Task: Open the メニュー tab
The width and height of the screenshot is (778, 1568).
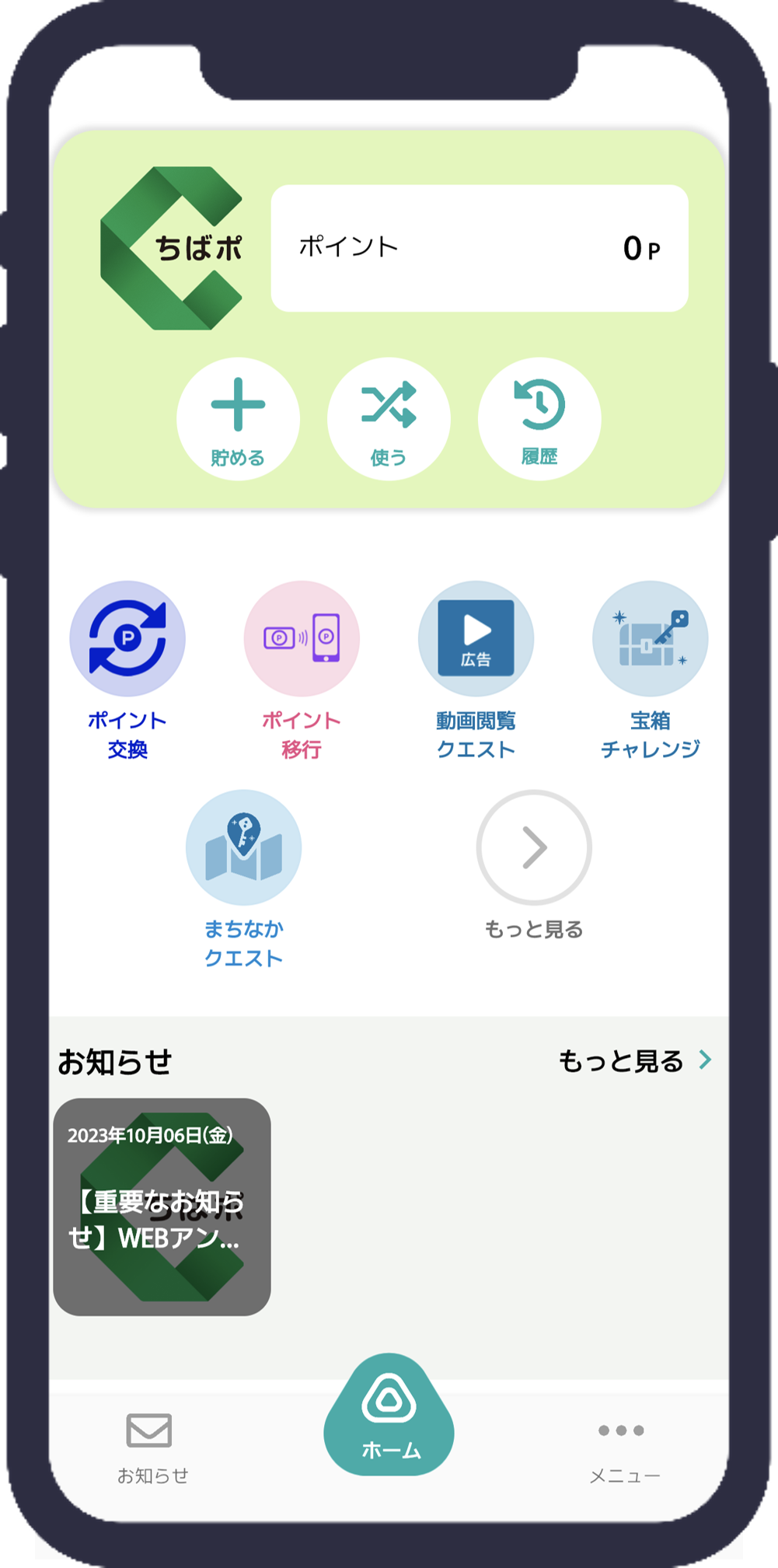Action: 623,1448
